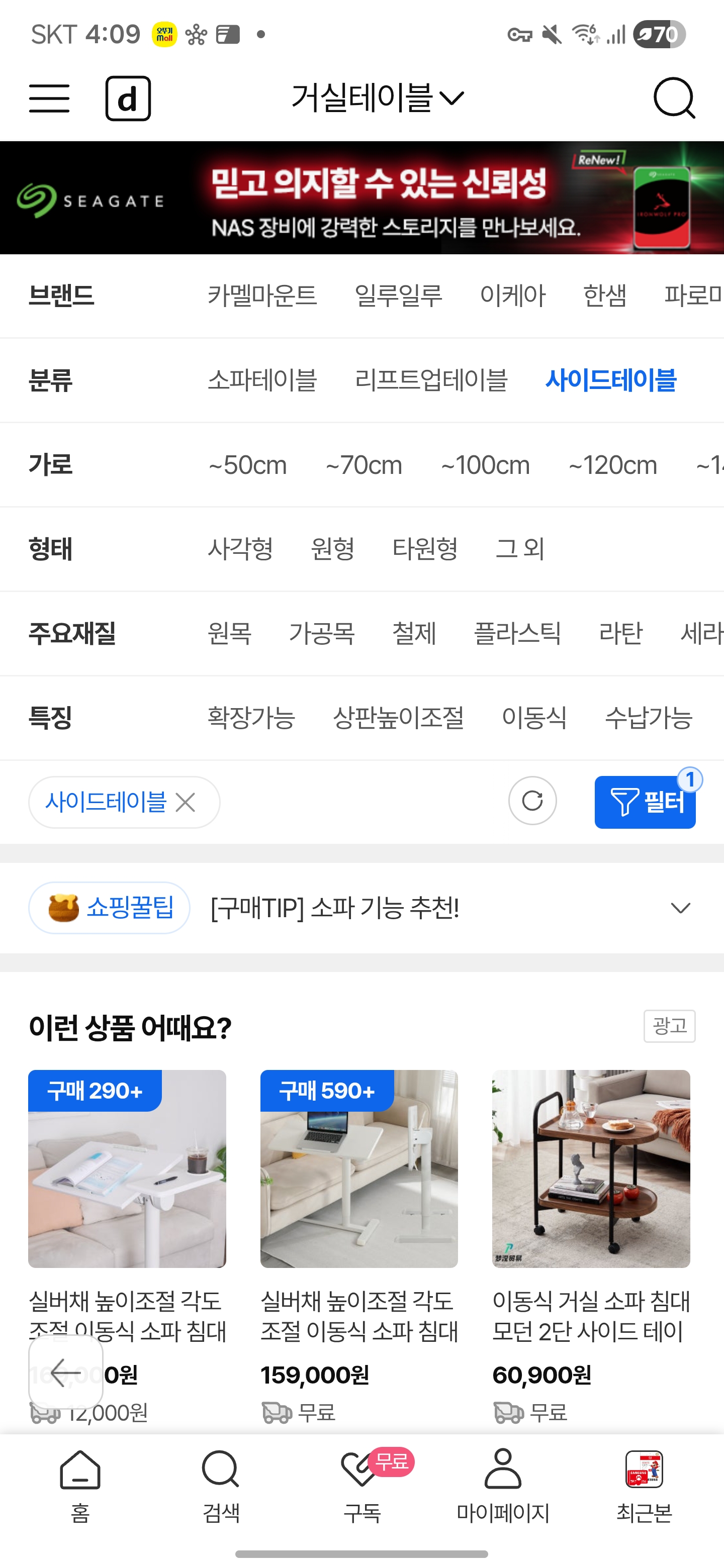Open the blue 필터 button
Viewport: 724px width, 1568px height.
coord(644,802)
